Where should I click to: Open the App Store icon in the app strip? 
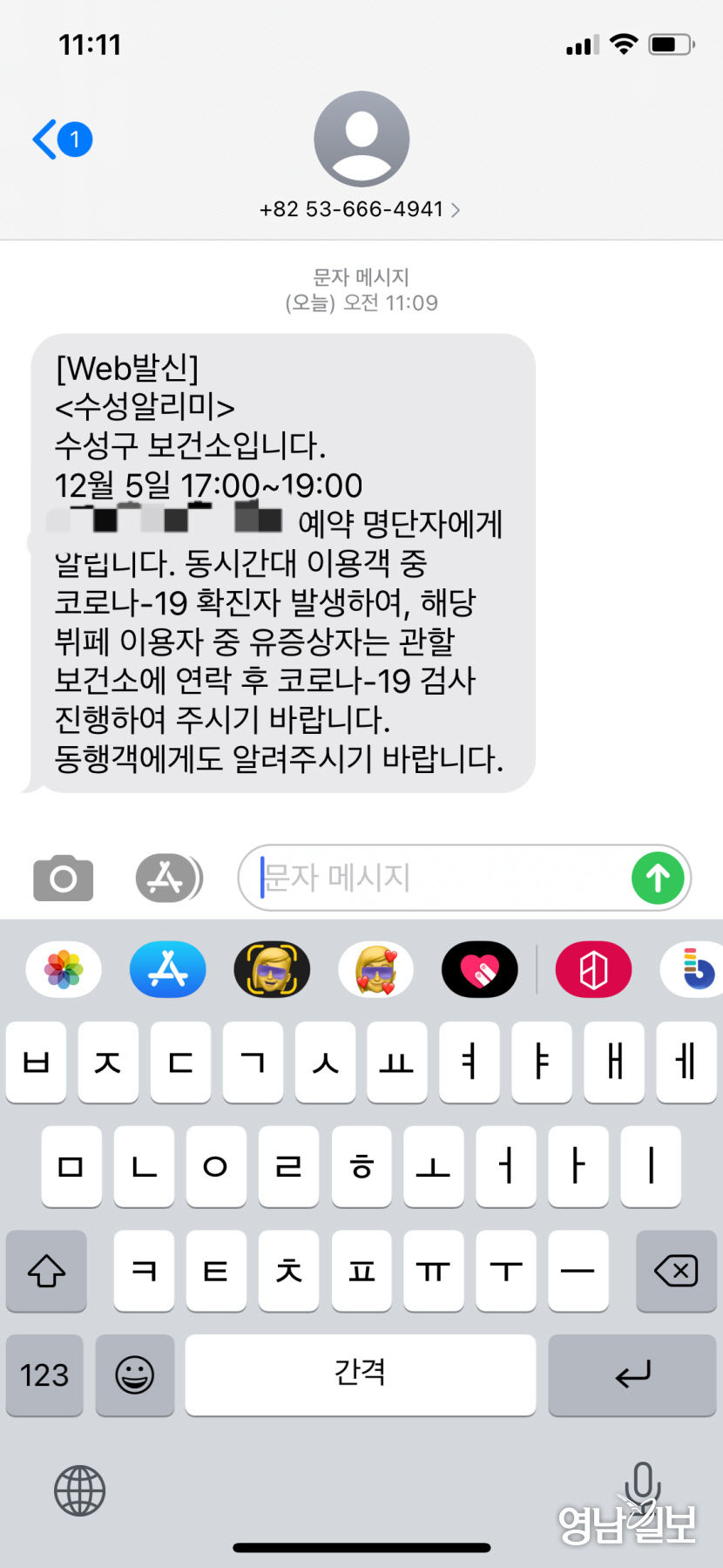tap(167, 968)
